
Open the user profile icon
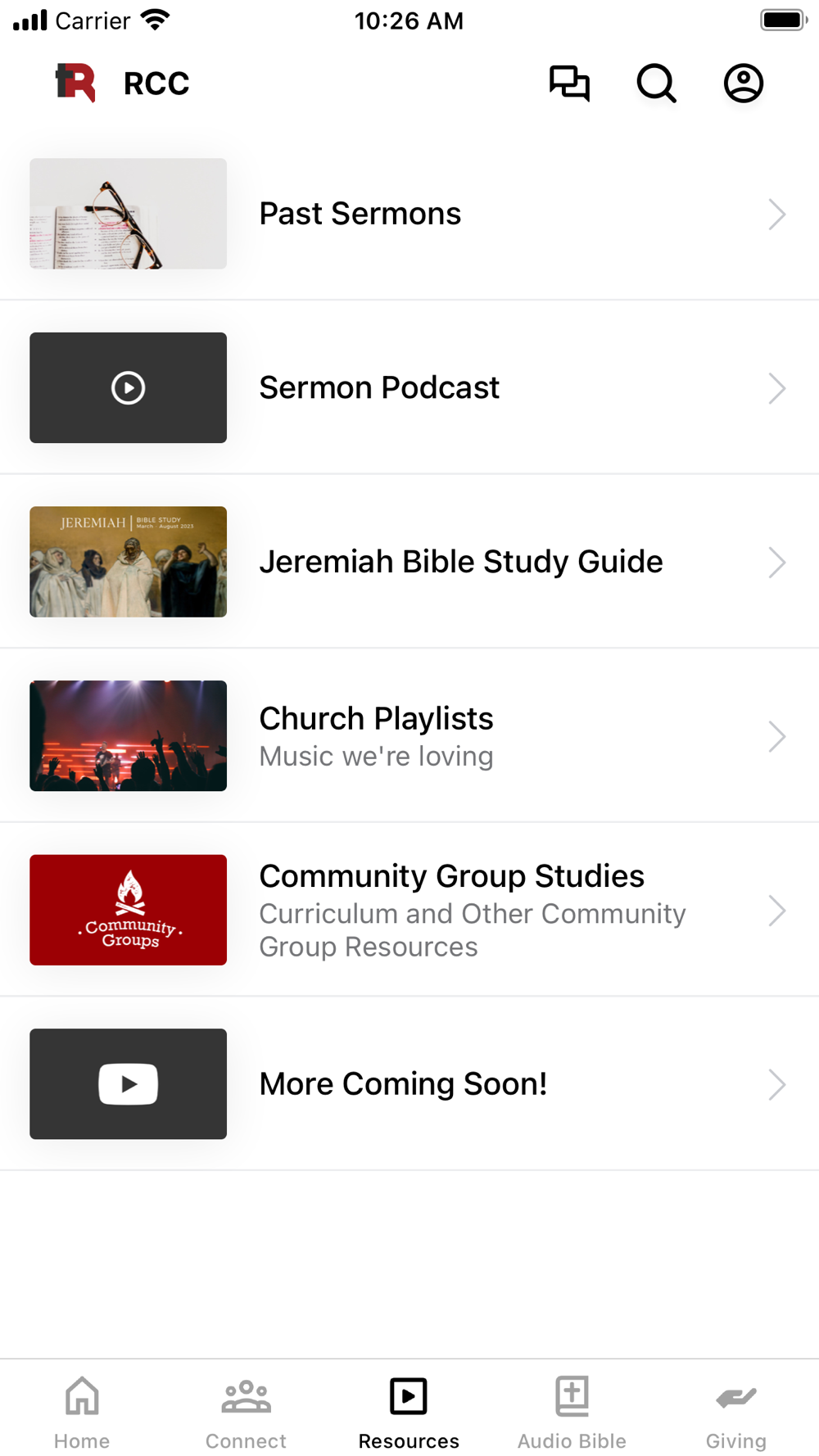click(x=743, y=83)
